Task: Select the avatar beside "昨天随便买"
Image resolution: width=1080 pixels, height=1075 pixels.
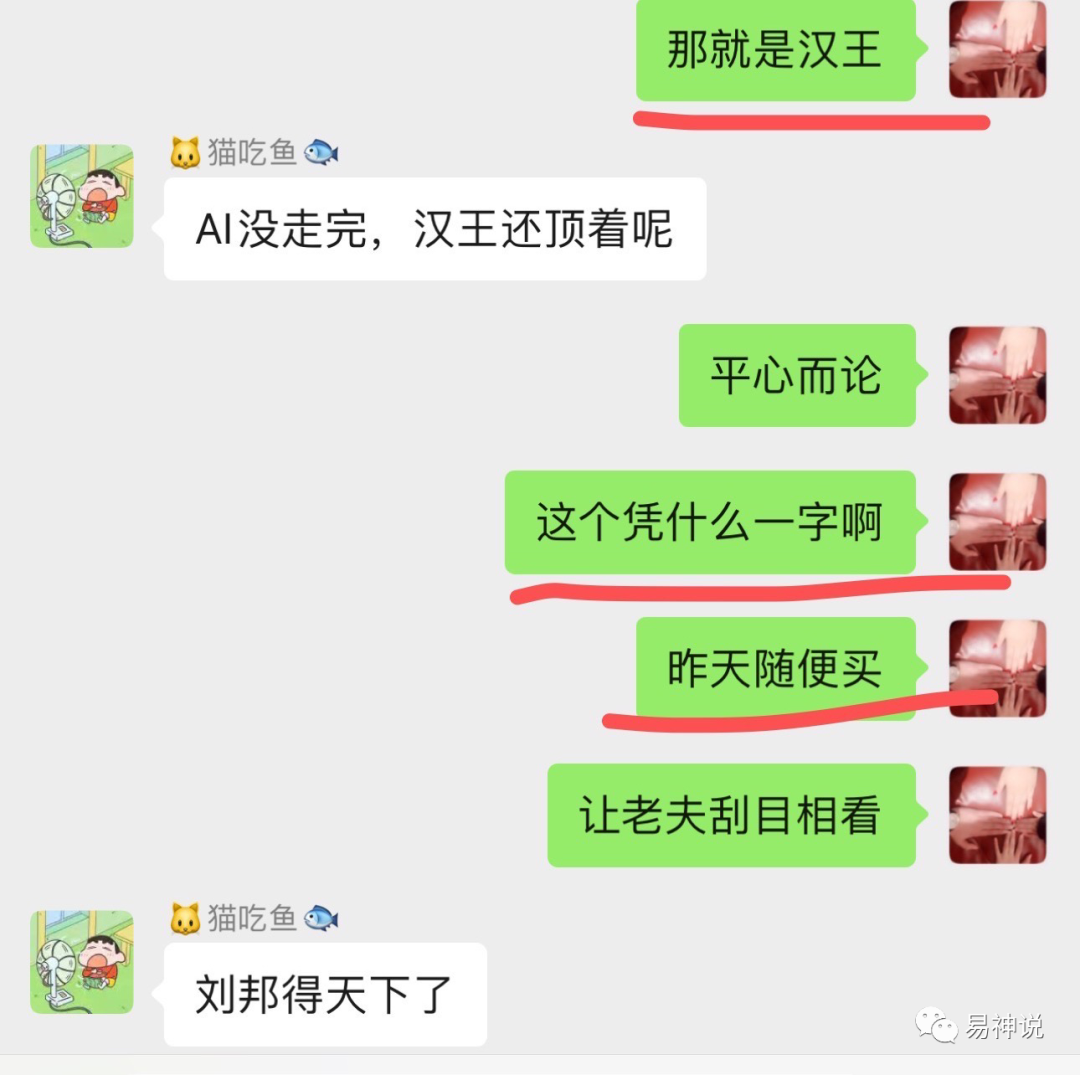Action: [997, 668]
